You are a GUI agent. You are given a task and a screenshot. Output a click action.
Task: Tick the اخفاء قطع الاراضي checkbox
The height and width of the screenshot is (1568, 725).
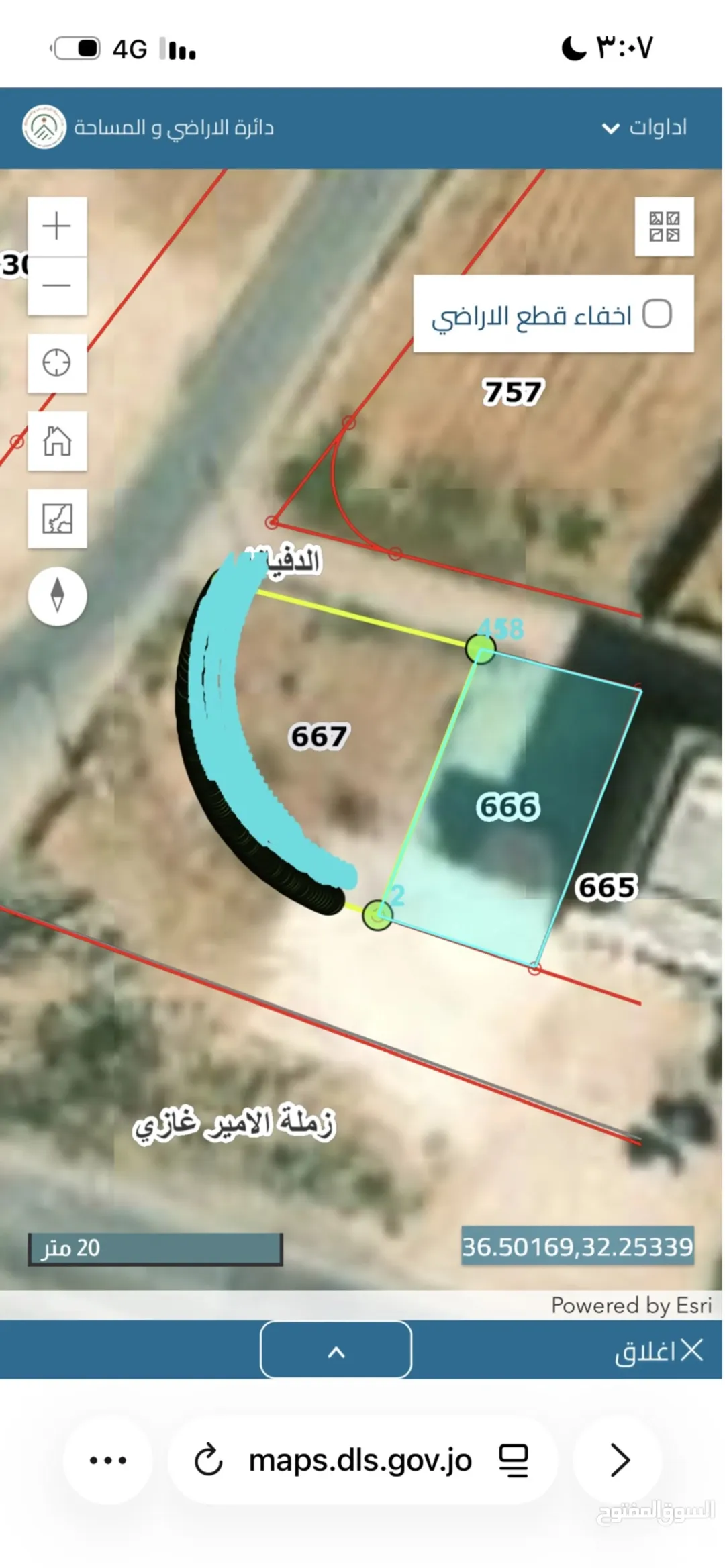657,313
